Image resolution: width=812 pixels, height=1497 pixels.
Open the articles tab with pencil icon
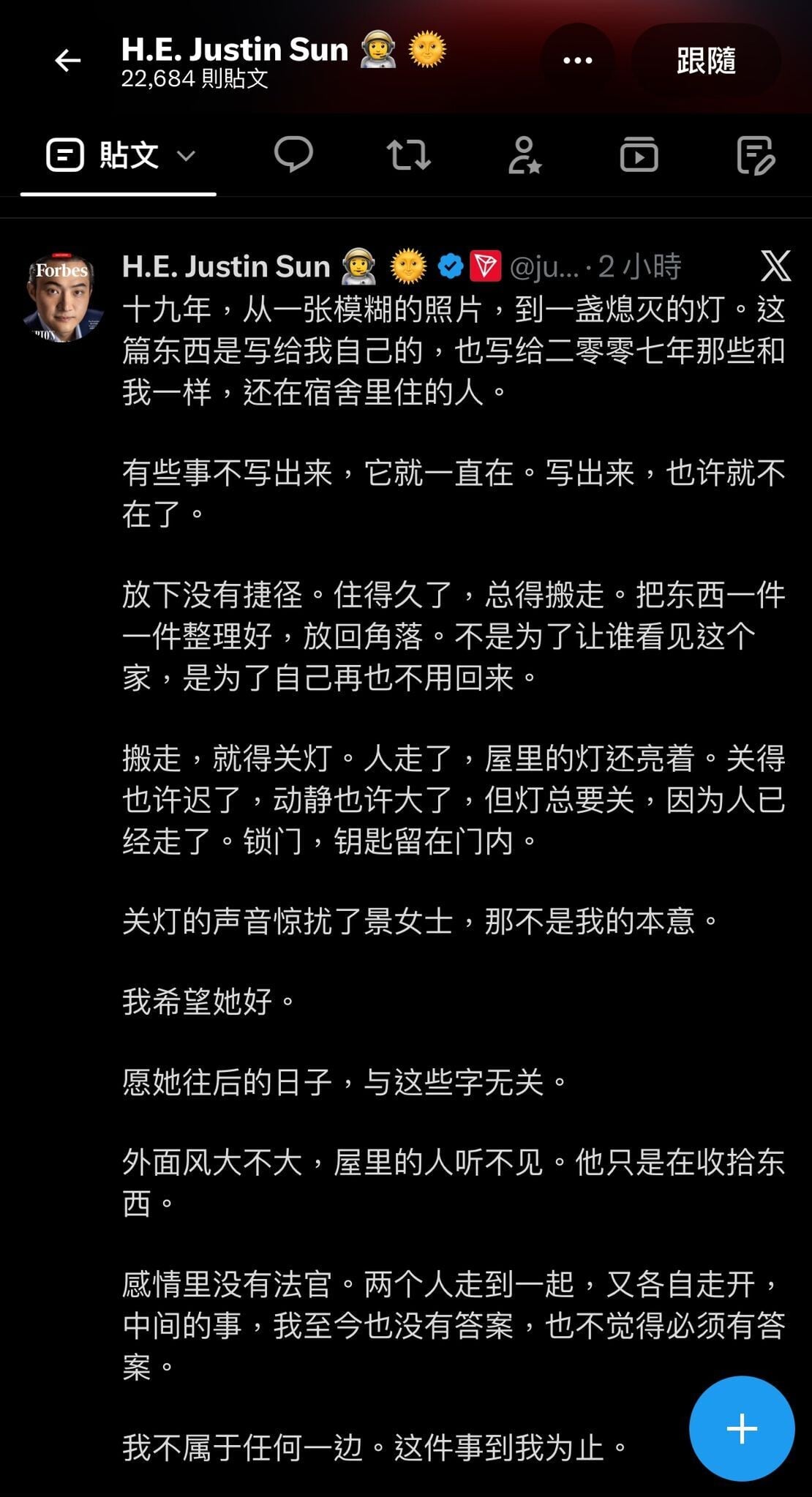pos(755,155)
